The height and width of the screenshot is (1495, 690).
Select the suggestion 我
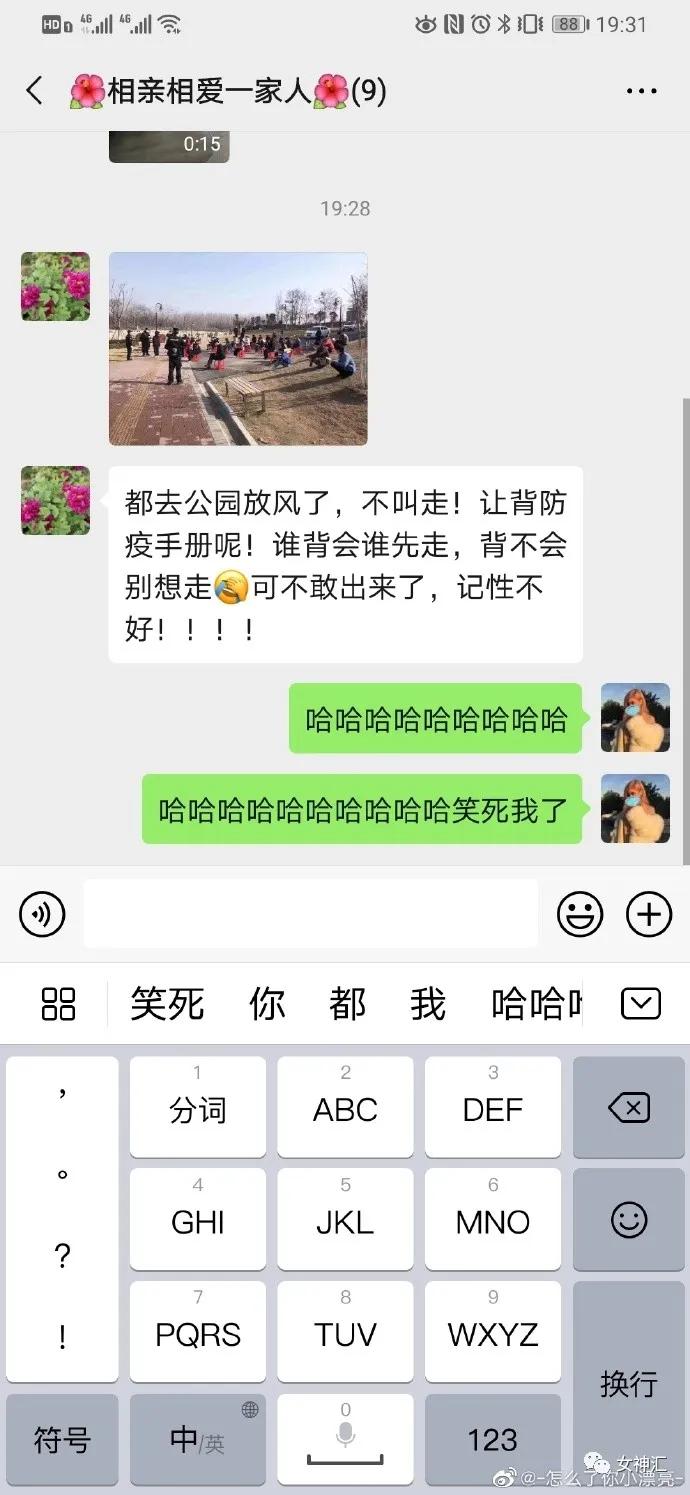[x=427, y=1003]
